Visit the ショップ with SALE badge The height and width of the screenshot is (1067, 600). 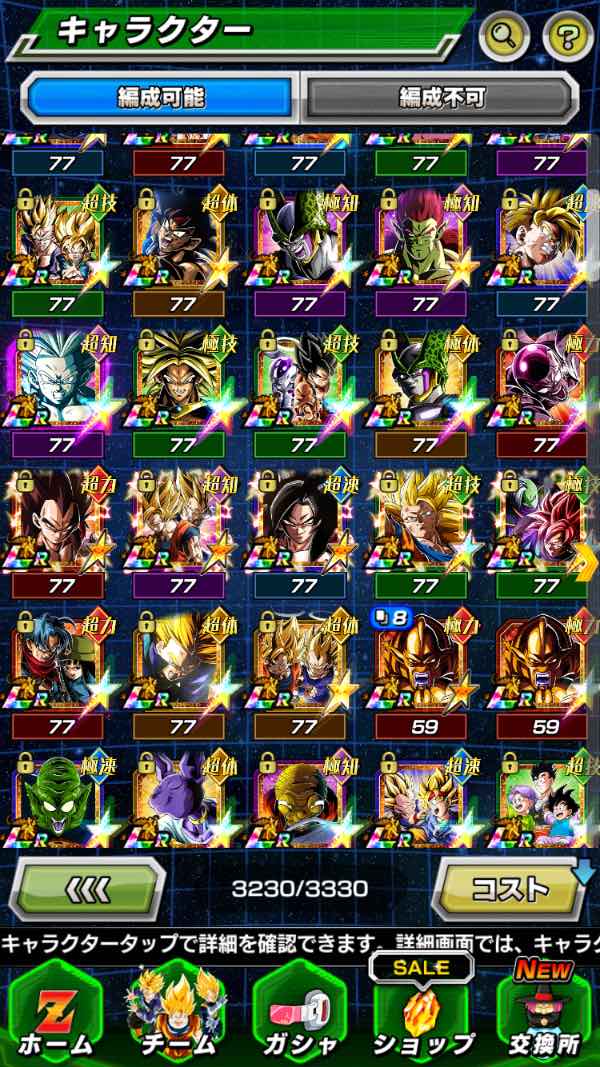click(422, 1010)
